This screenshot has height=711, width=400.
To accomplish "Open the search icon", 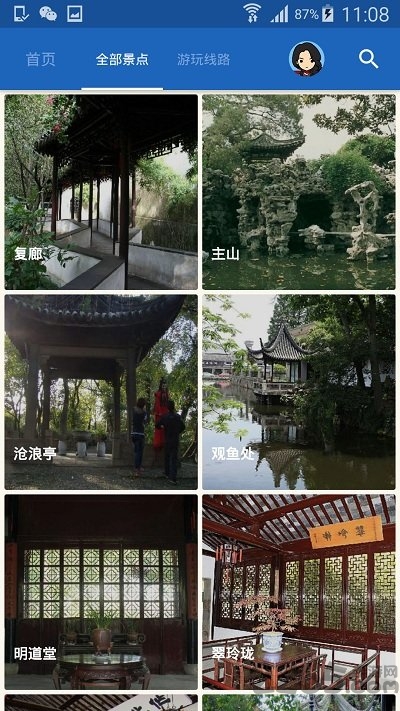I will 368,59.
